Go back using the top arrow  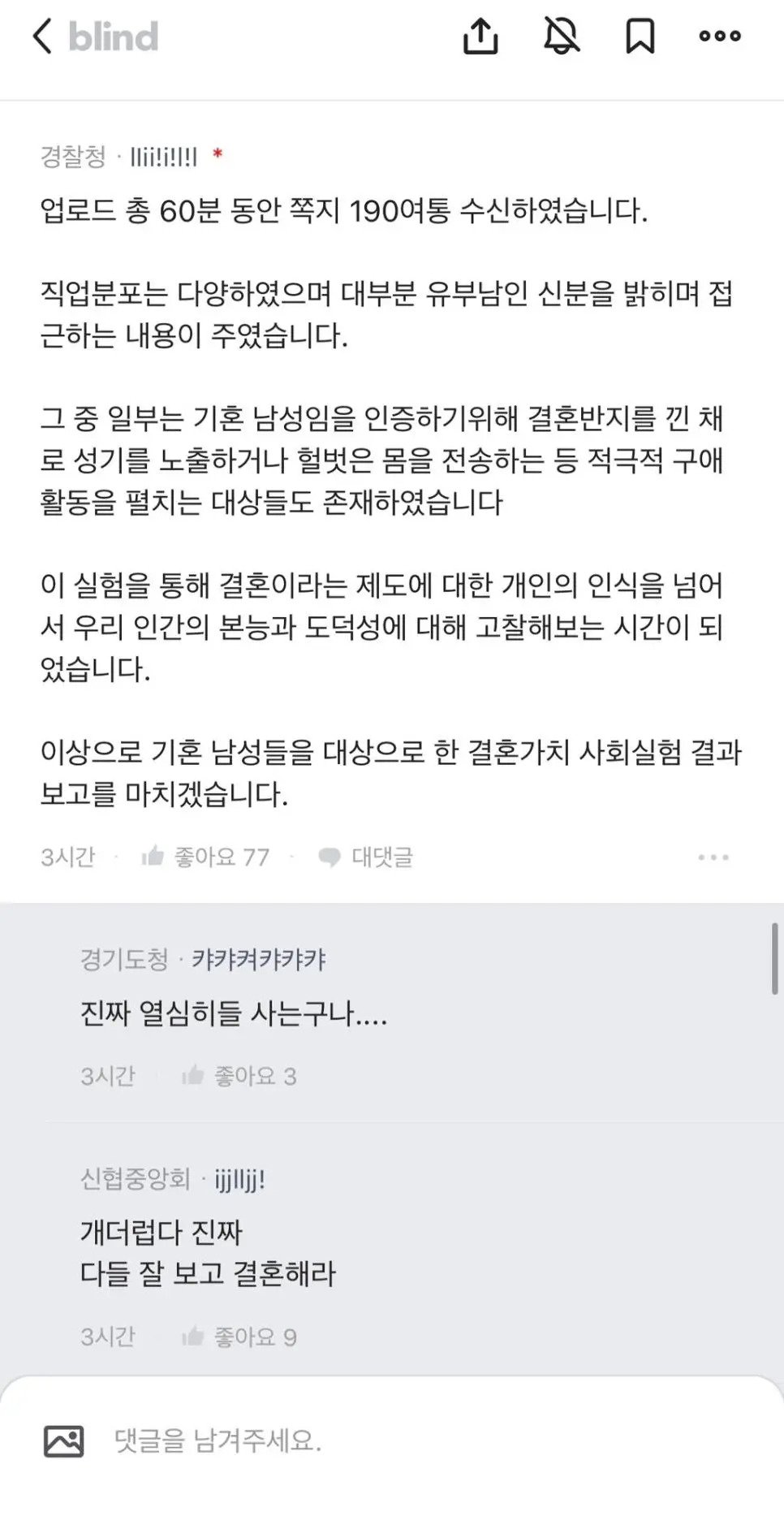42,37
